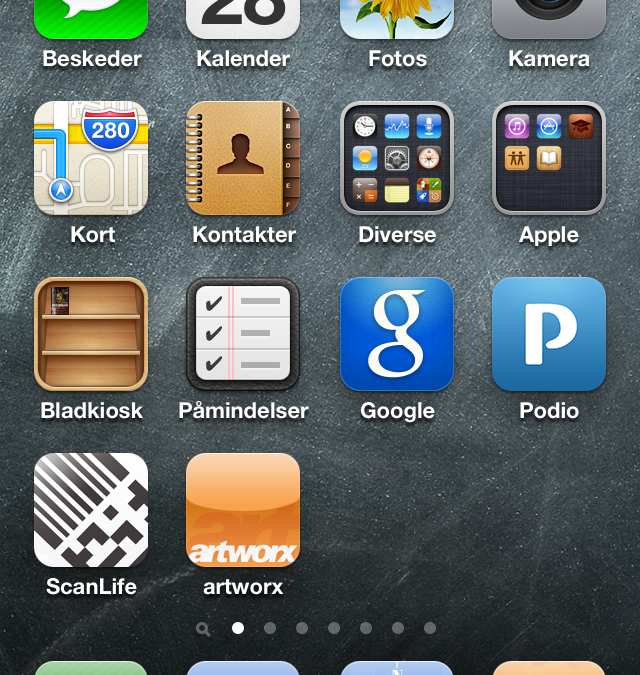
Task: Open the Google app
Action: pyautogui.click(x=397, y=334)
